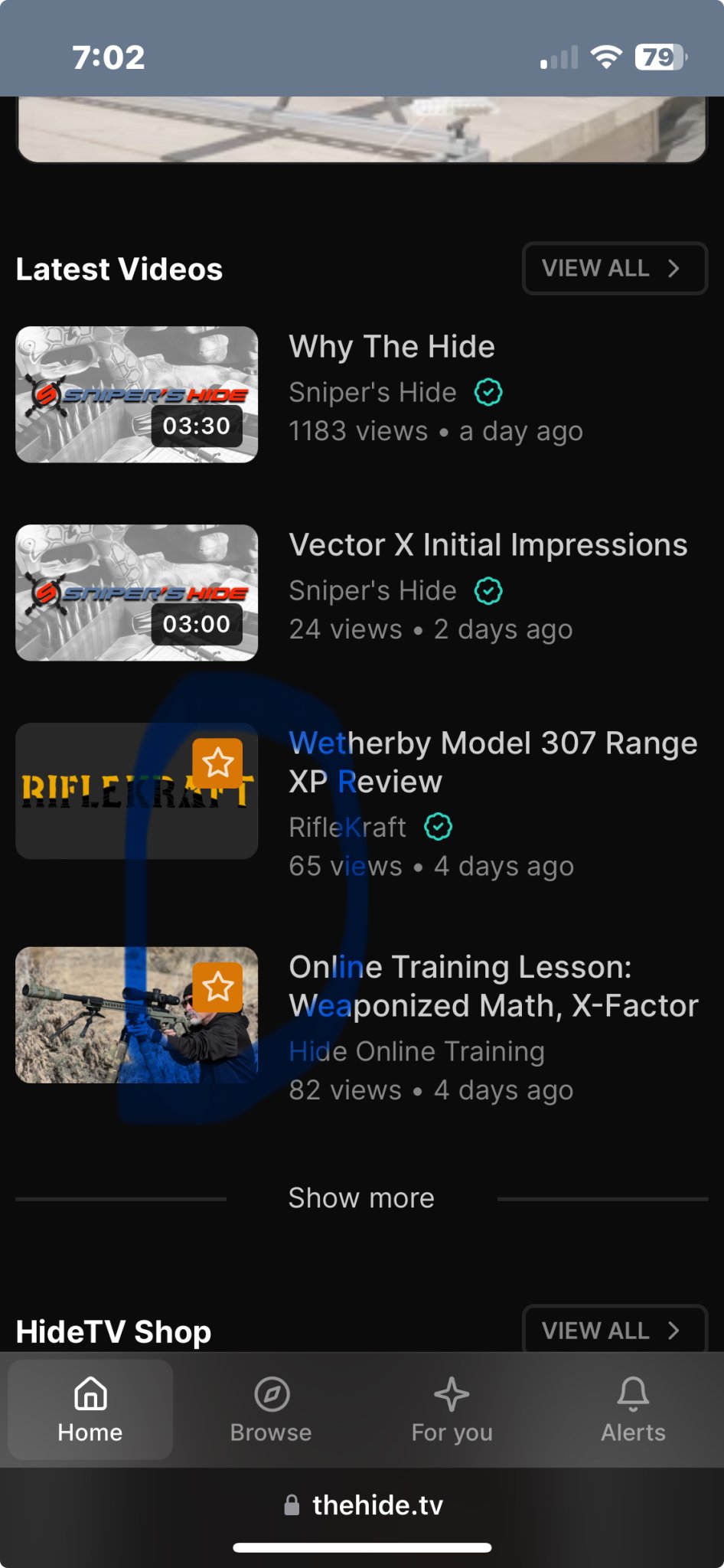Open Online Training Lesson: Weaponized Math video

pos(493,986)
